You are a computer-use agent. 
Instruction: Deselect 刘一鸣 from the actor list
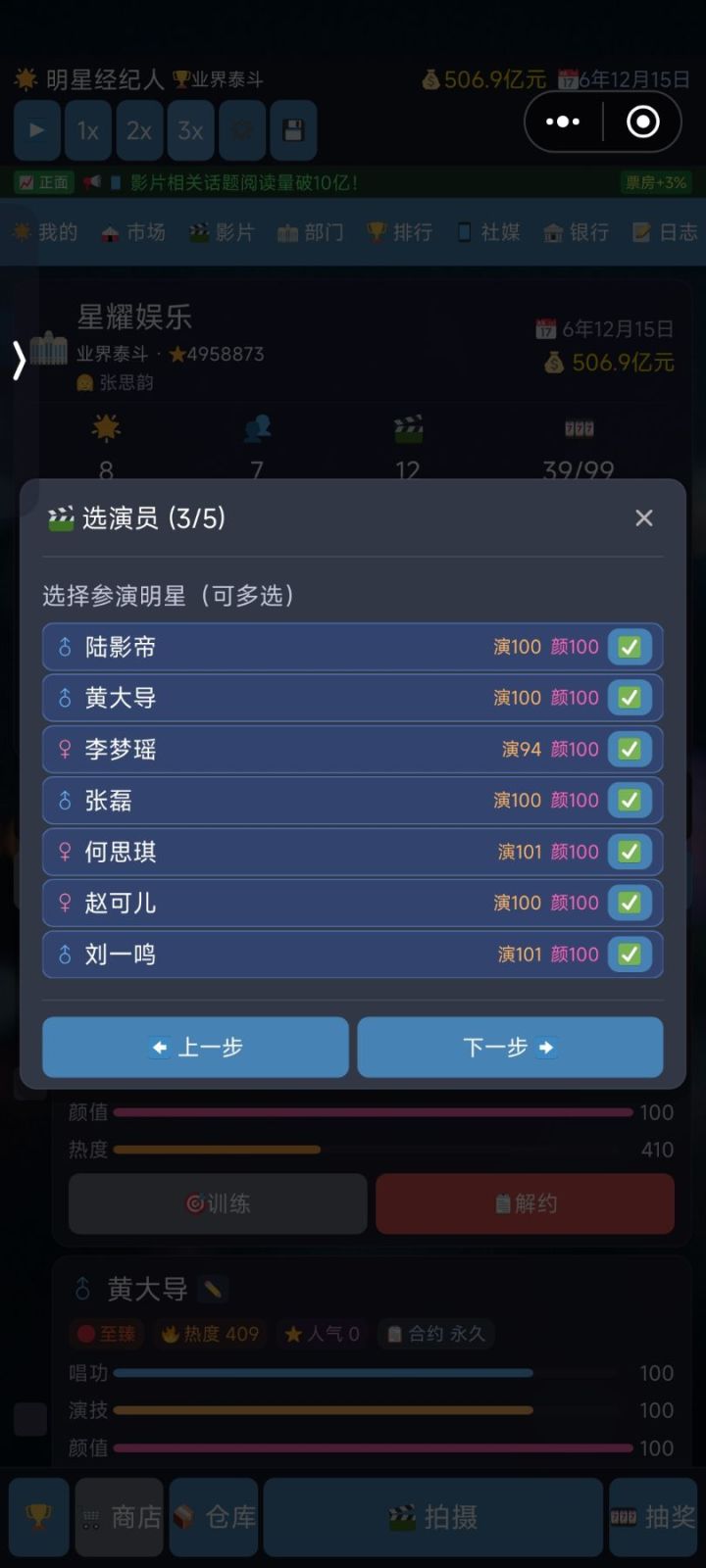tap(630, 954)
